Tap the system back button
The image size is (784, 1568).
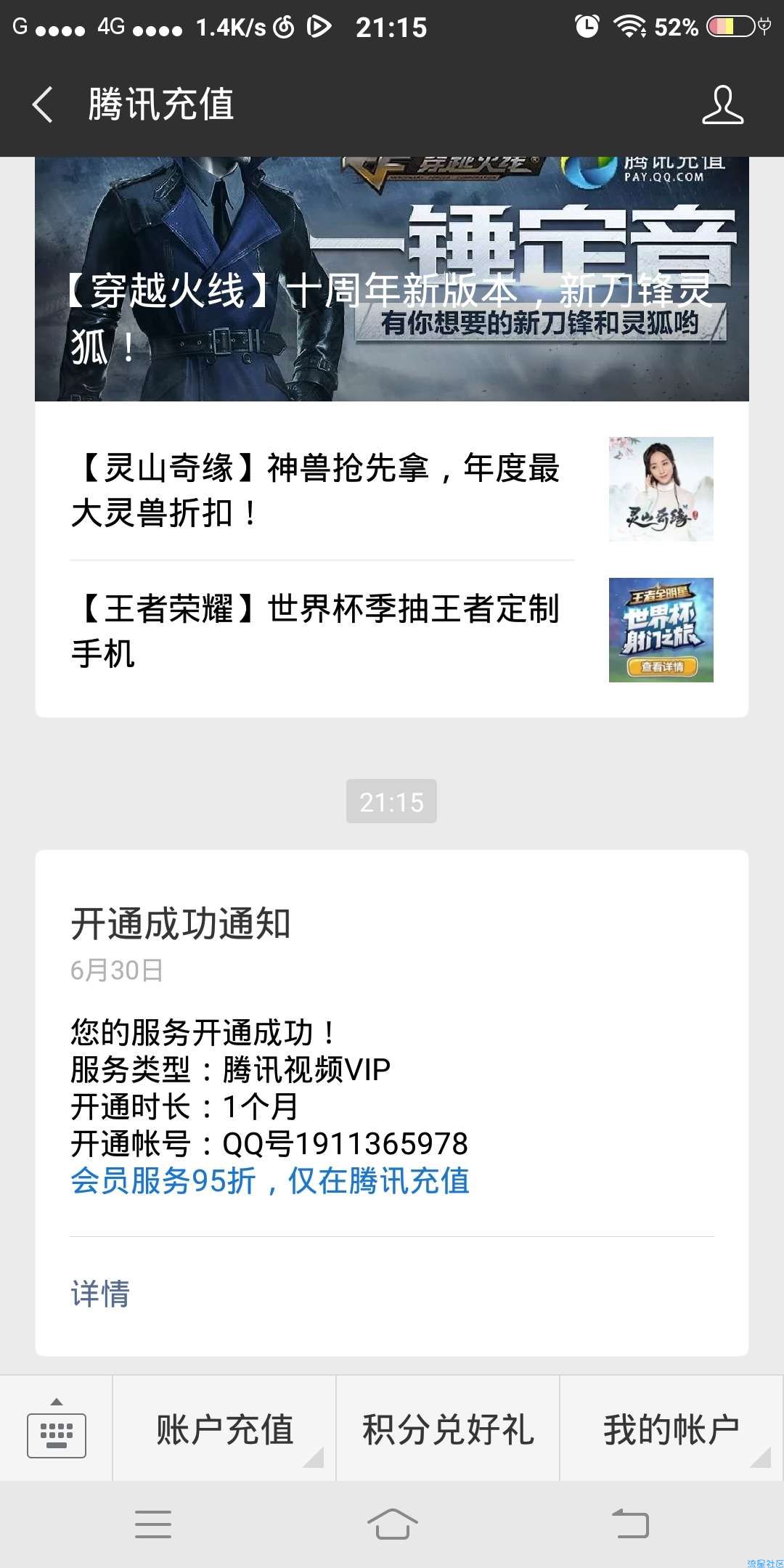coord(630,1524)
